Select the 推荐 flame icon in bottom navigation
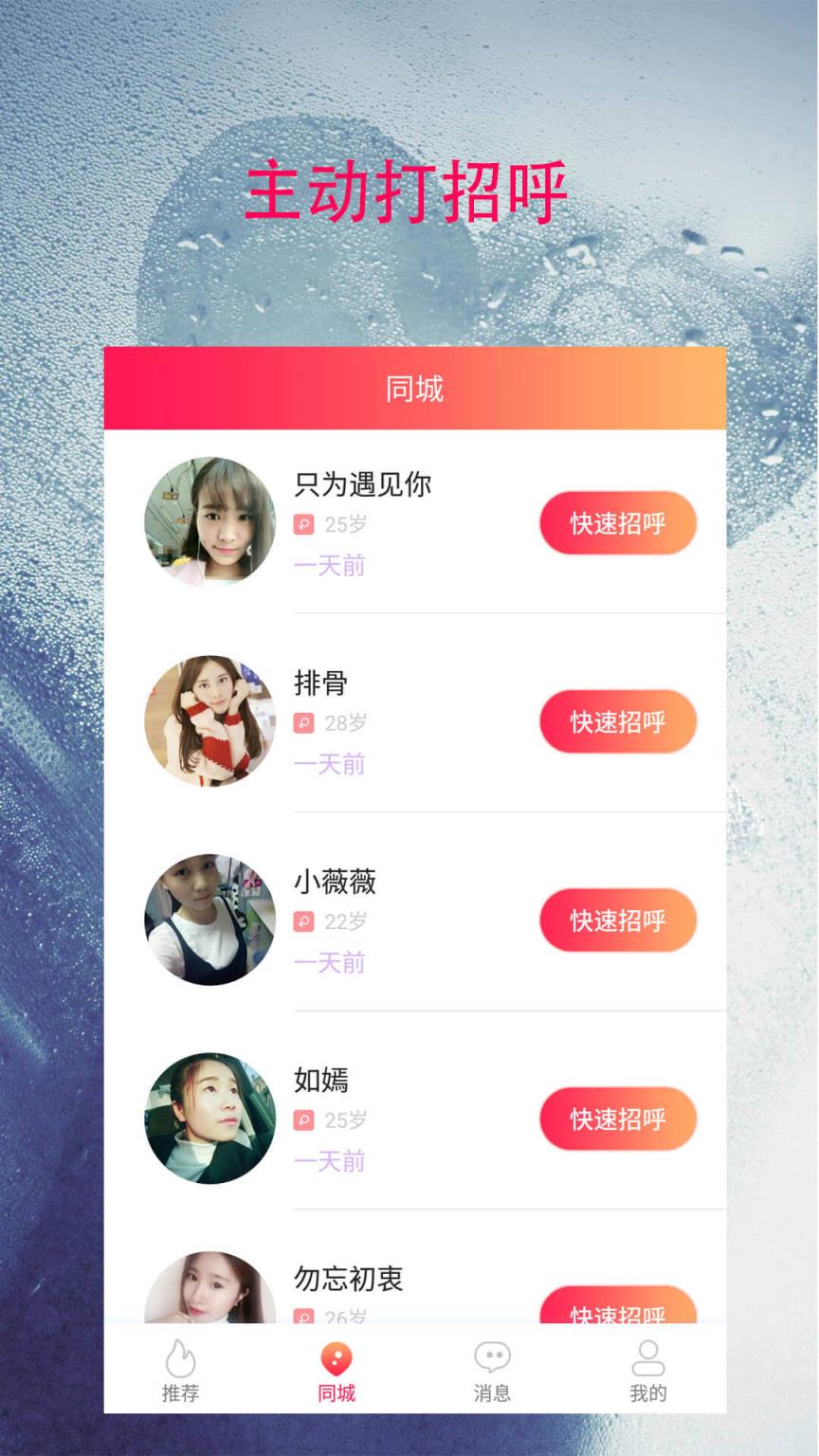Image resolution: width=819 pixels, height=1456 pixels. click(x=180, y=1357)
